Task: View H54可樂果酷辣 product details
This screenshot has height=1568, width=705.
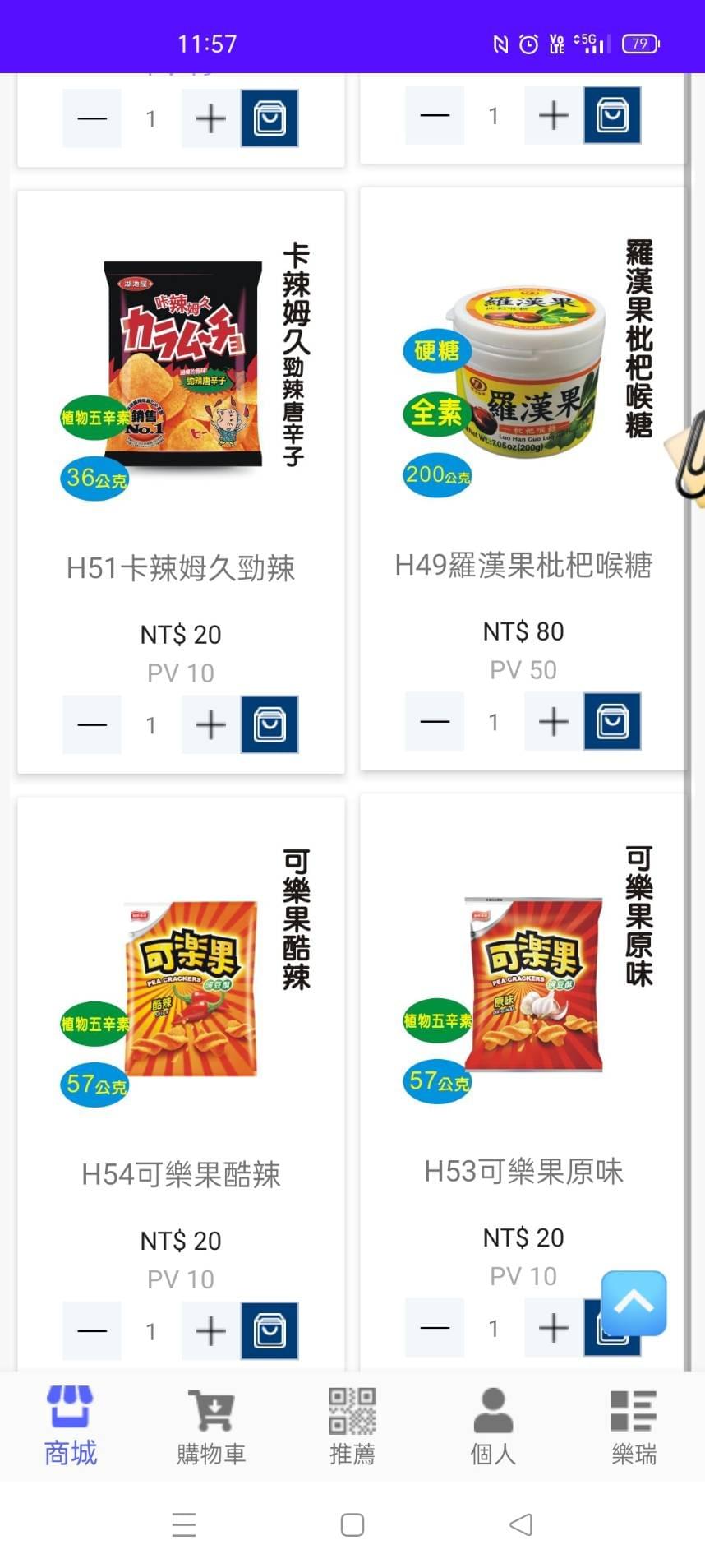Action: point(181,987)
